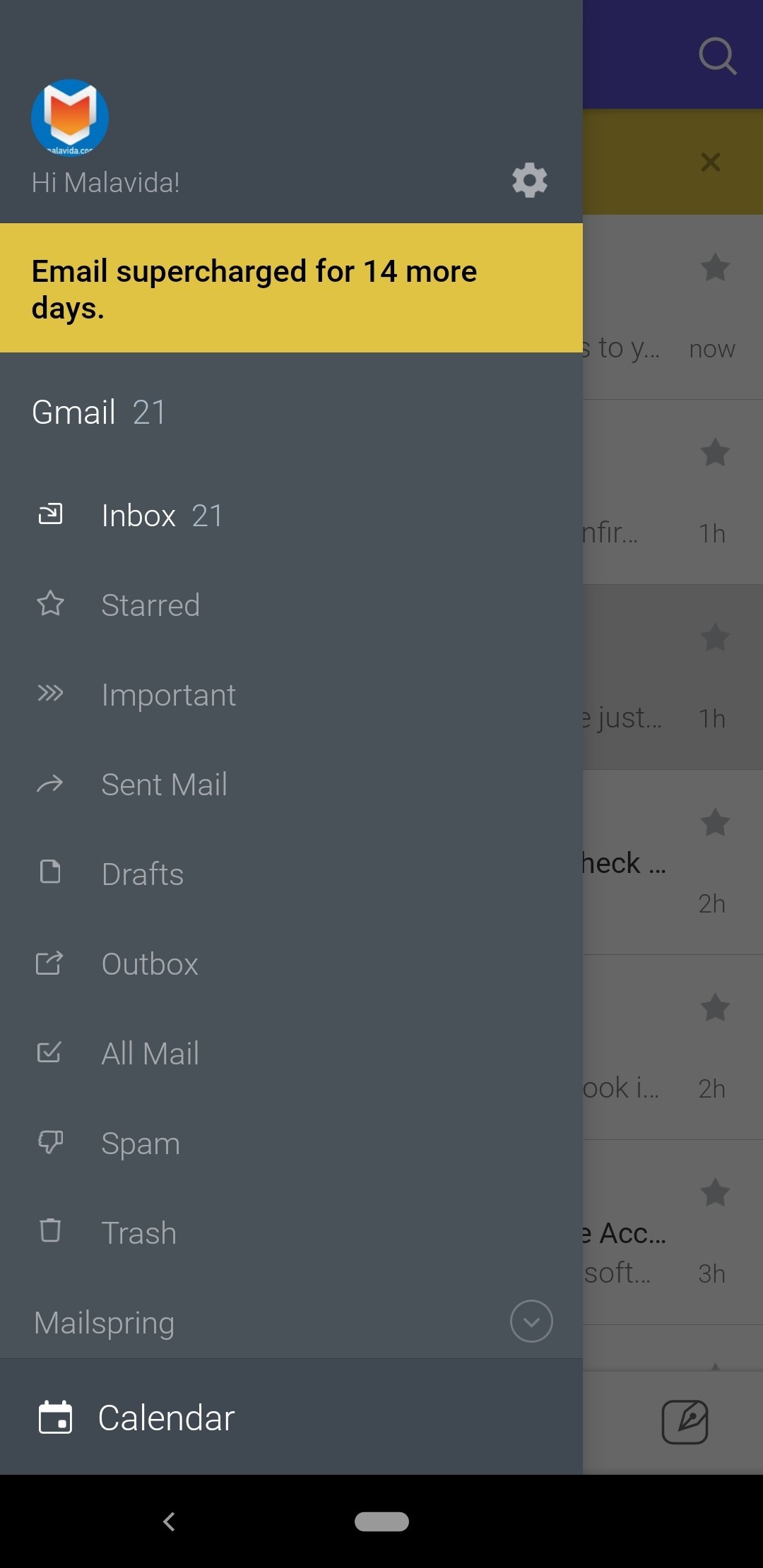The image size is (763, 1568).
Task: Open the Inbox folder
Action: click(x=291, y=516)
